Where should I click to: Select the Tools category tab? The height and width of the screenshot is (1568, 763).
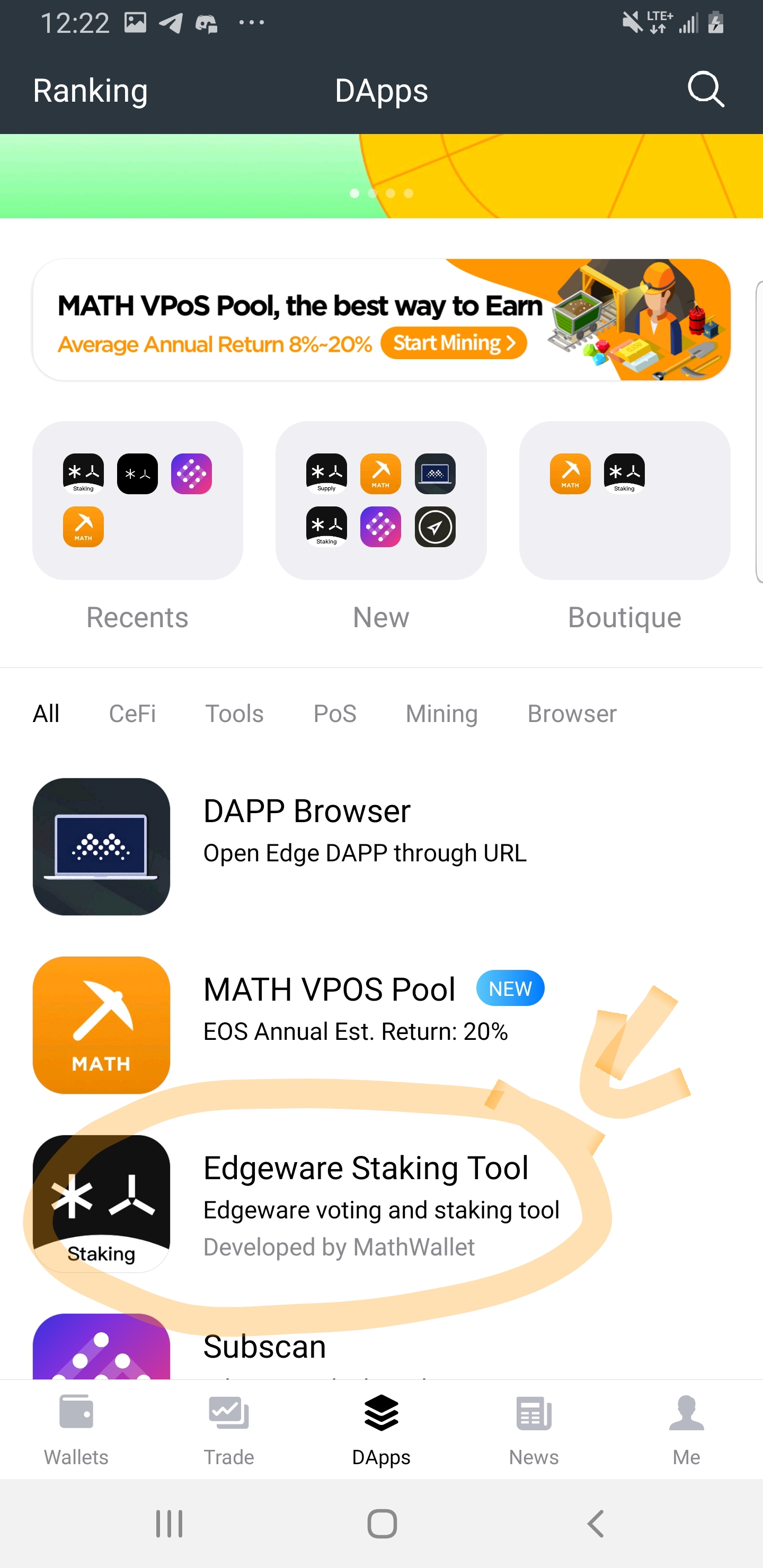click(234, 714)
